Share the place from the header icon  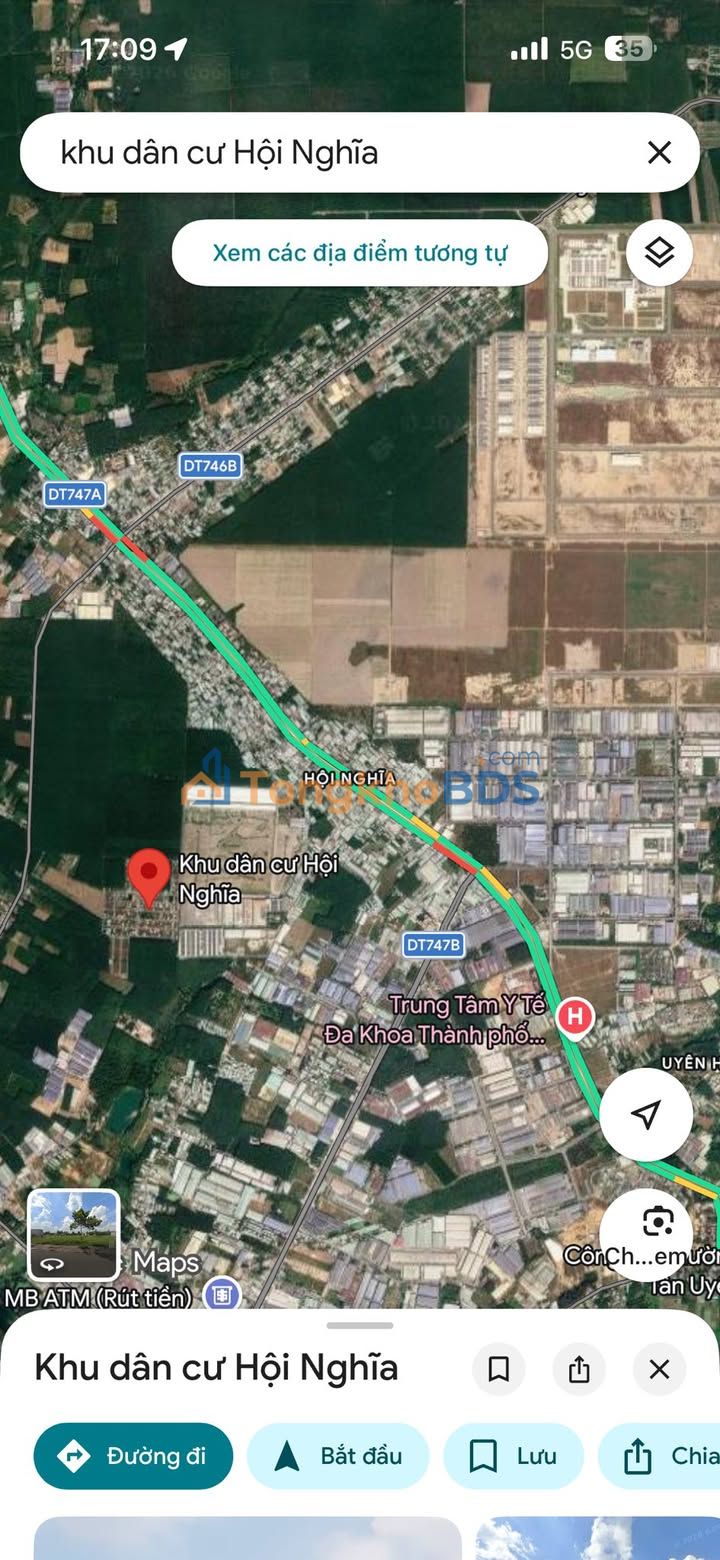click(579, 1369)
